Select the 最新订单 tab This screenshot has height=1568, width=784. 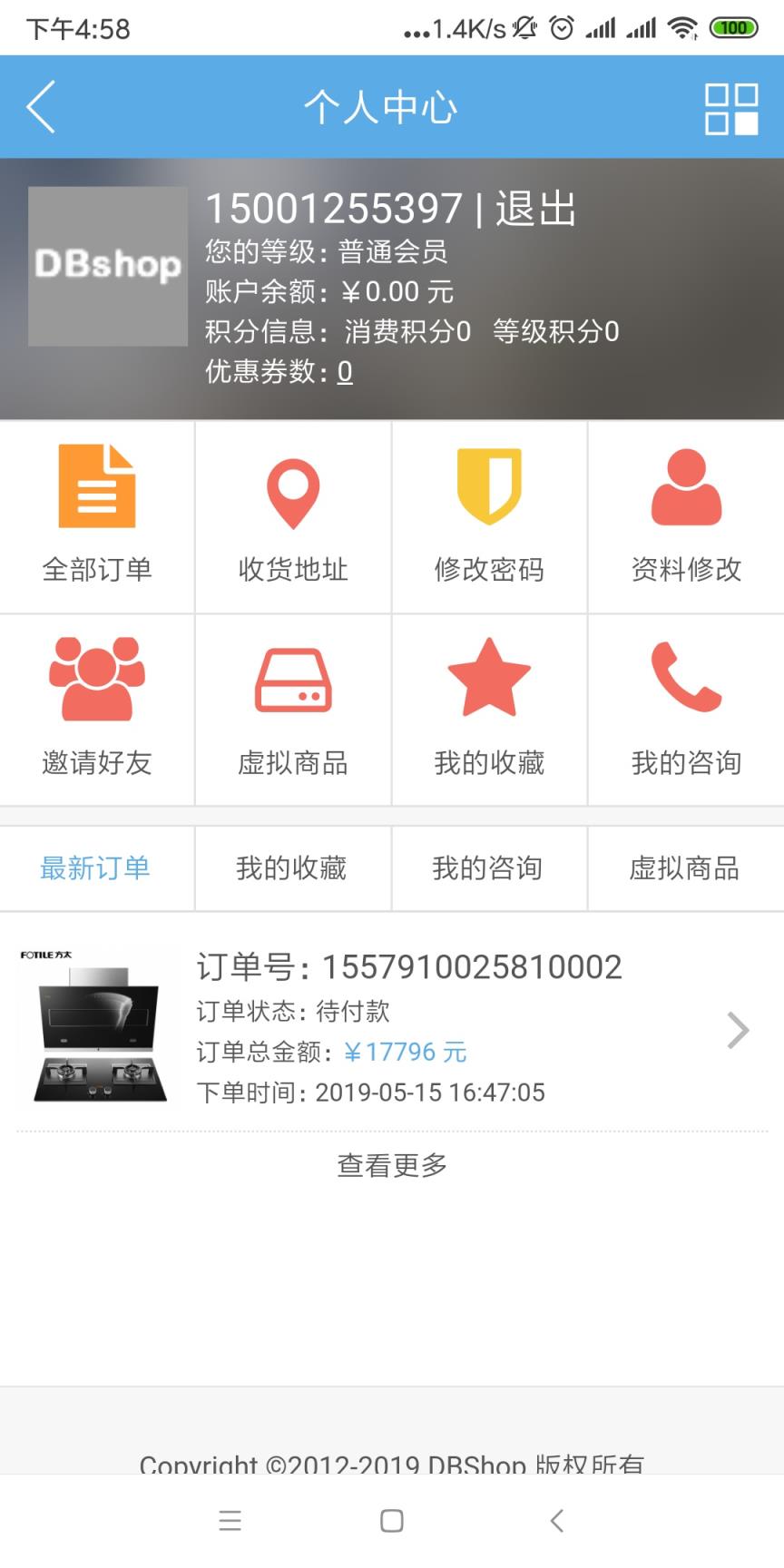(x=96, y=868)
